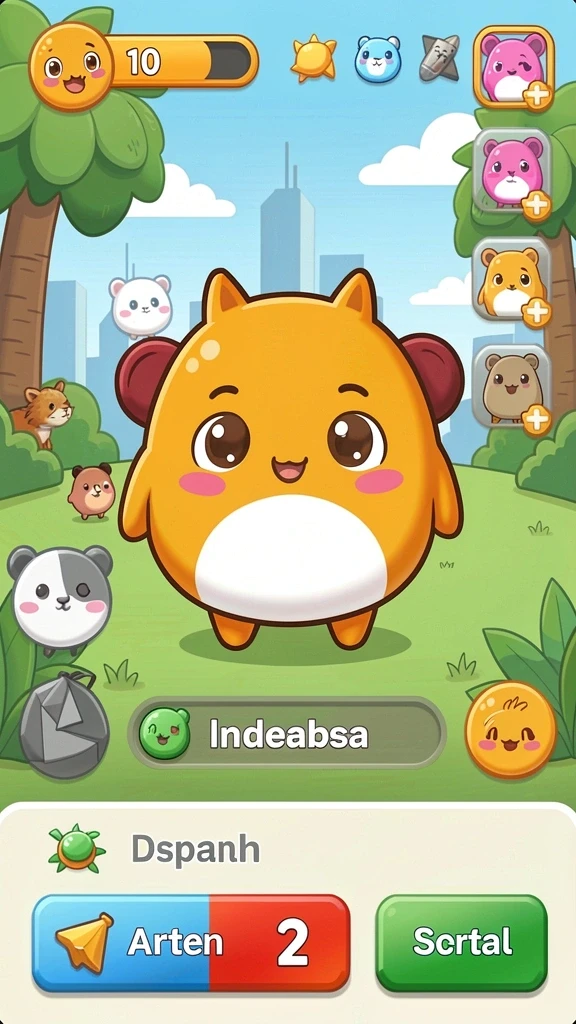576x1024 pixels.
Task: Add the brown bear character
Action: point(513,388)
